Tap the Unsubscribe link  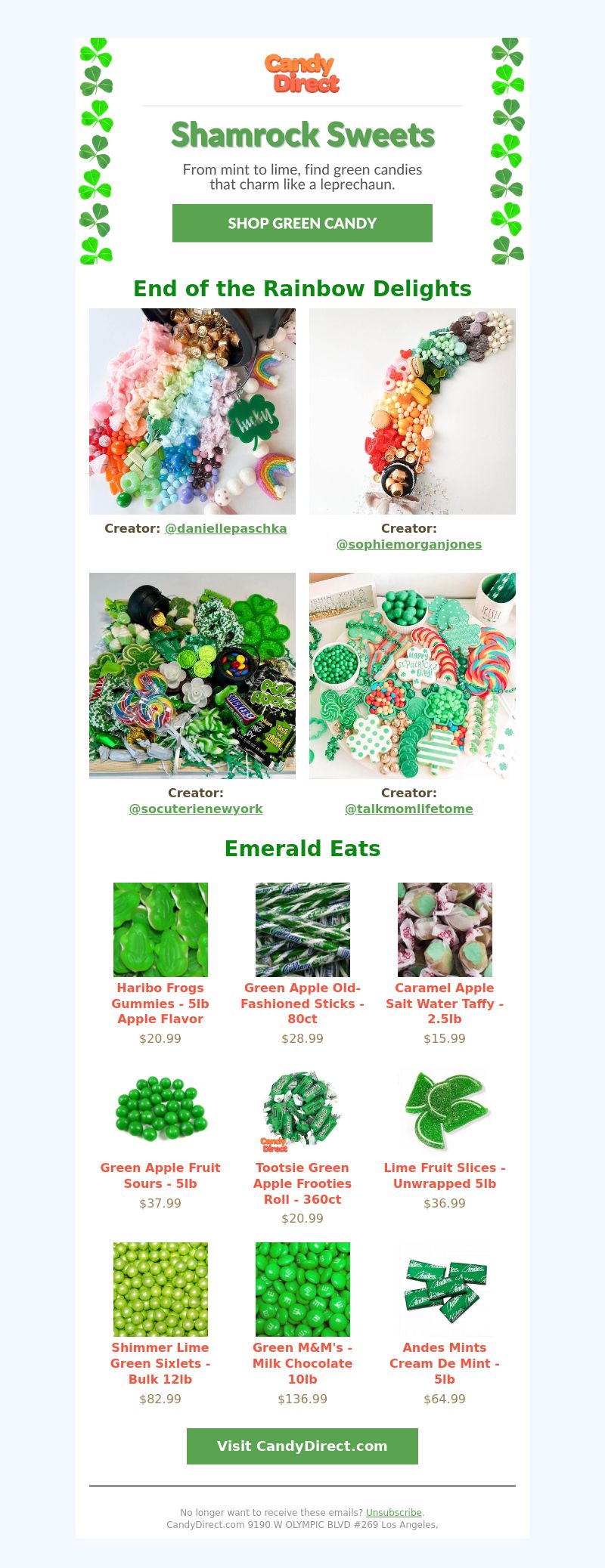(x=393, y=1512)
